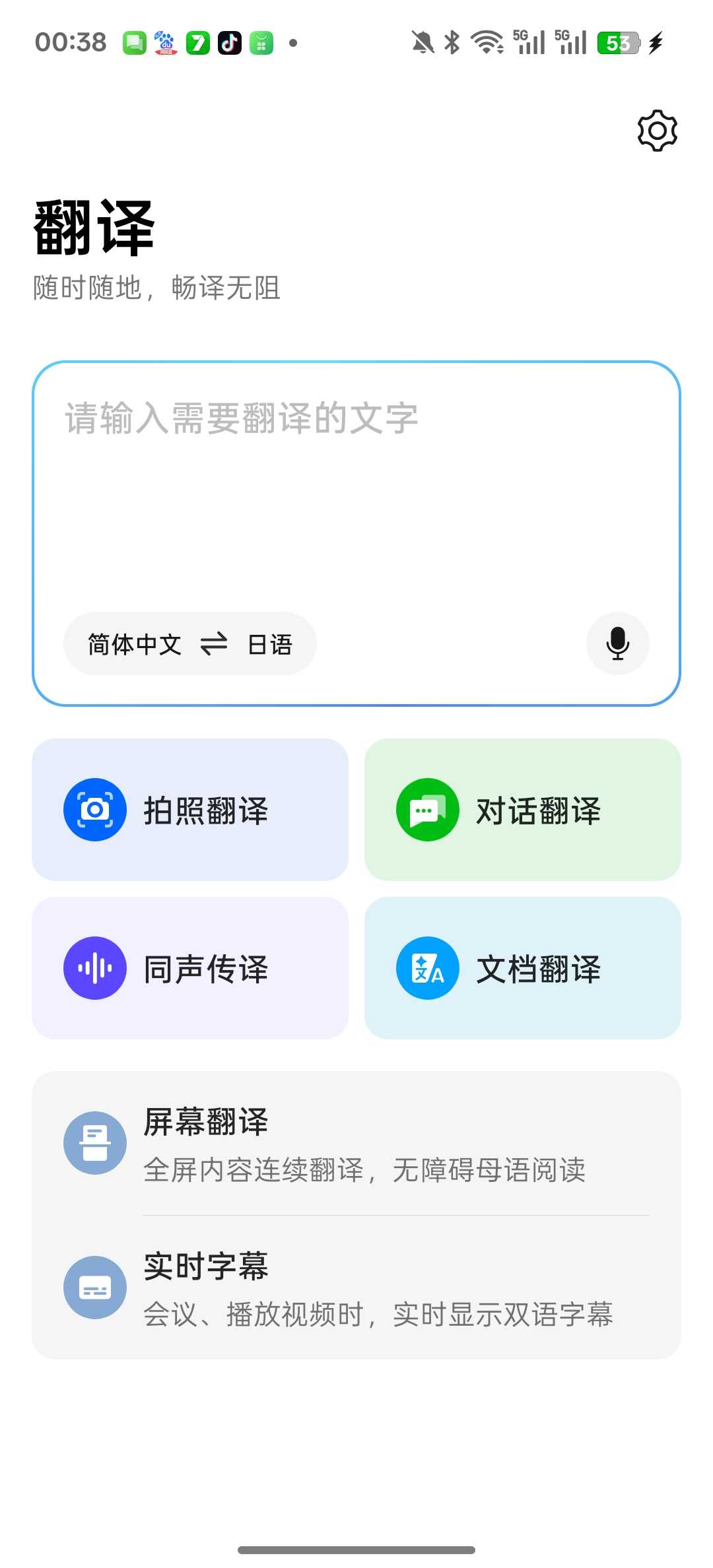The image size is (713, 1568).
Task: Select source language 简体中文
Action: 135,644
